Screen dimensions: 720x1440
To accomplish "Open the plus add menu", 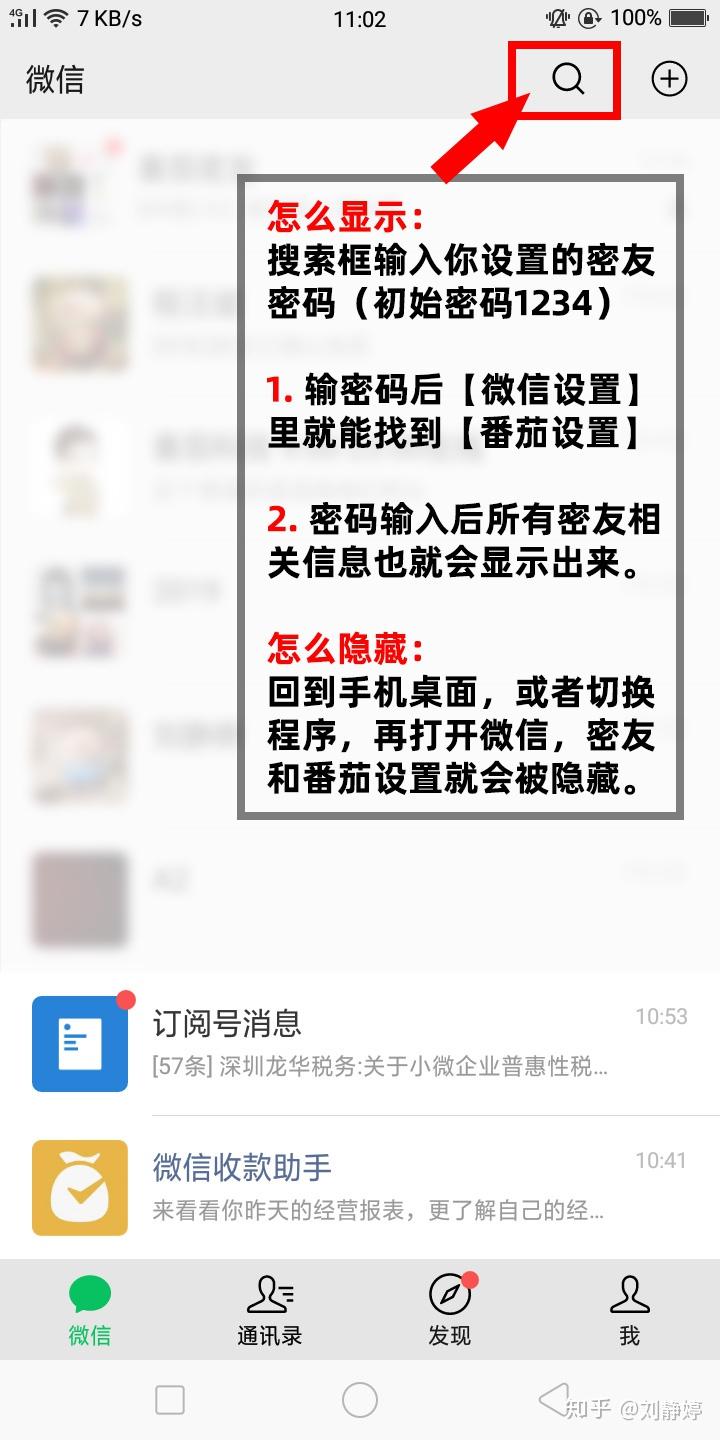I will tap(669, 79).
